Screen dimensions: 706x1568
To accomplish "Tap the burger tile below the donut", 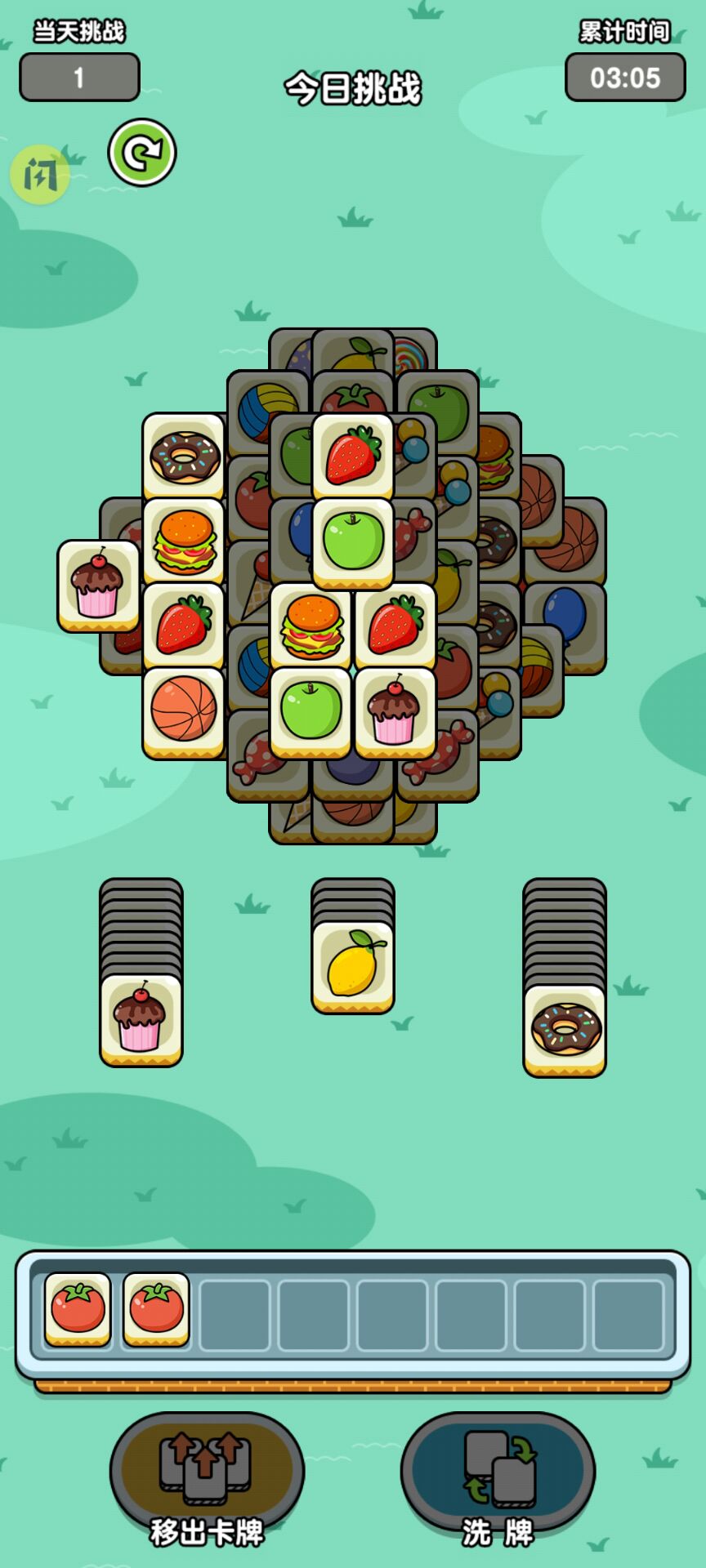I will tap(184, 540).
